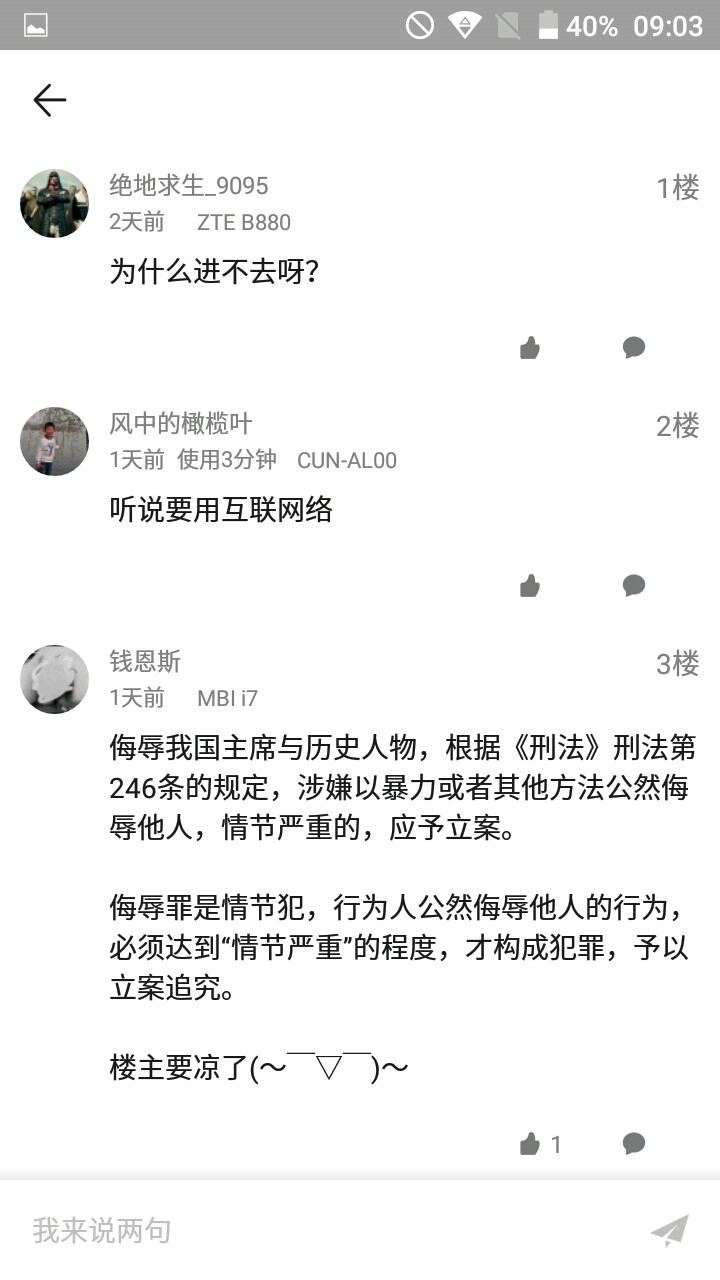Reply to 绝地求生_9095's comment
This screenshot has height=1280, width=720.
(x=633, y=347)
